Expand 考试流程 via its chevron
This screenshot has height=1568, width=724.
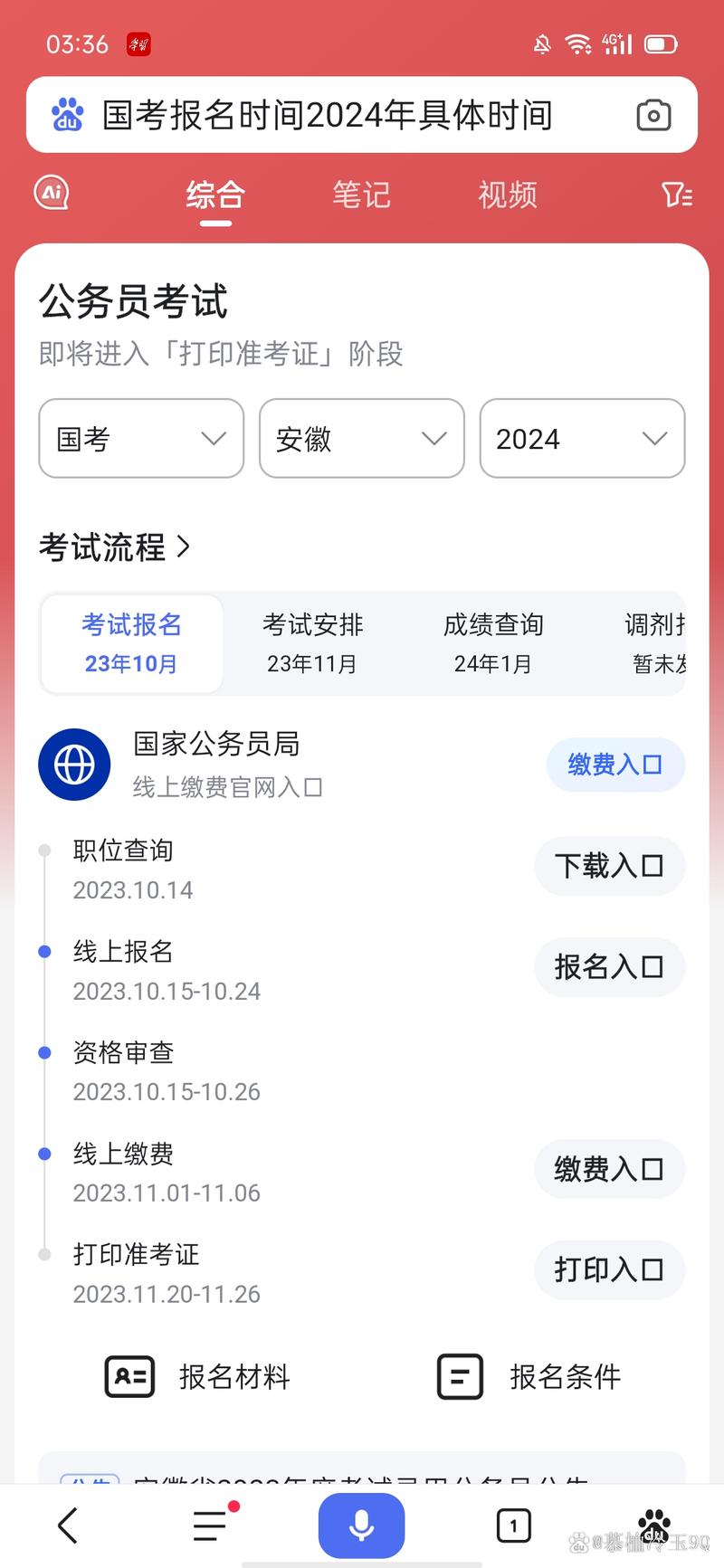point(185,546)
